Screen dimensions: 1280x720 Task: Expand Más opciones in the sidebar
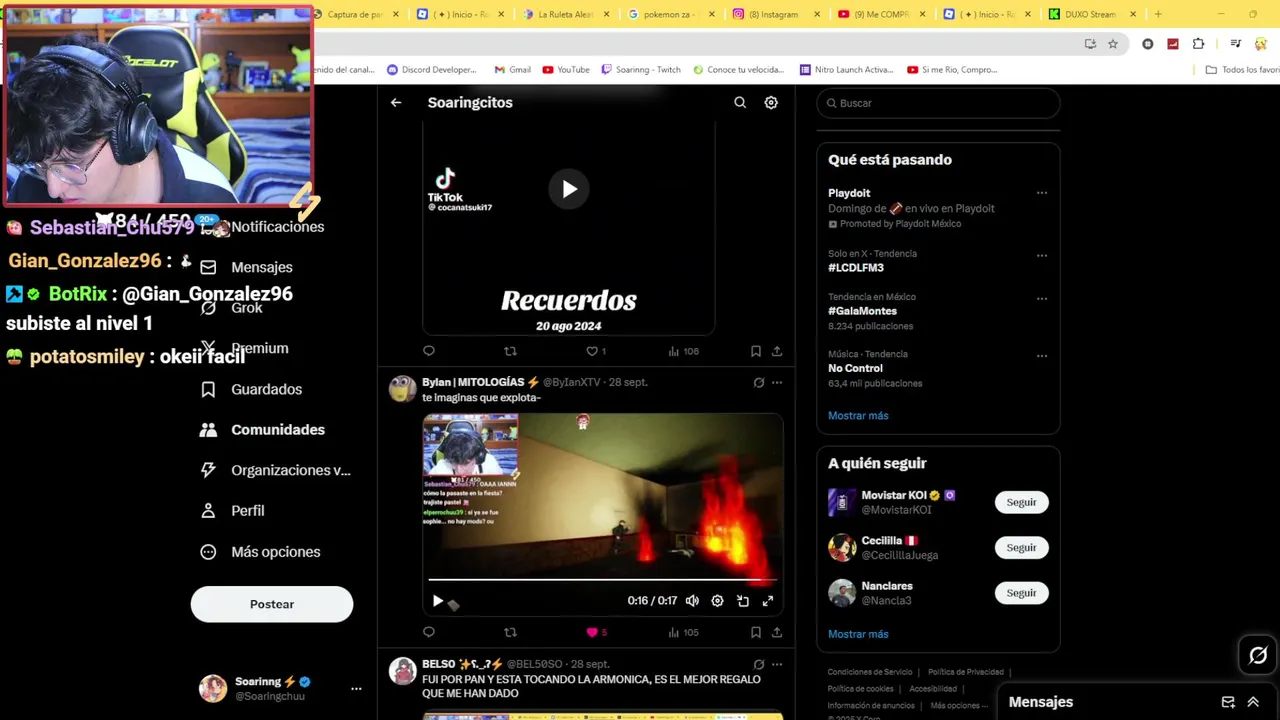(275, 551)
